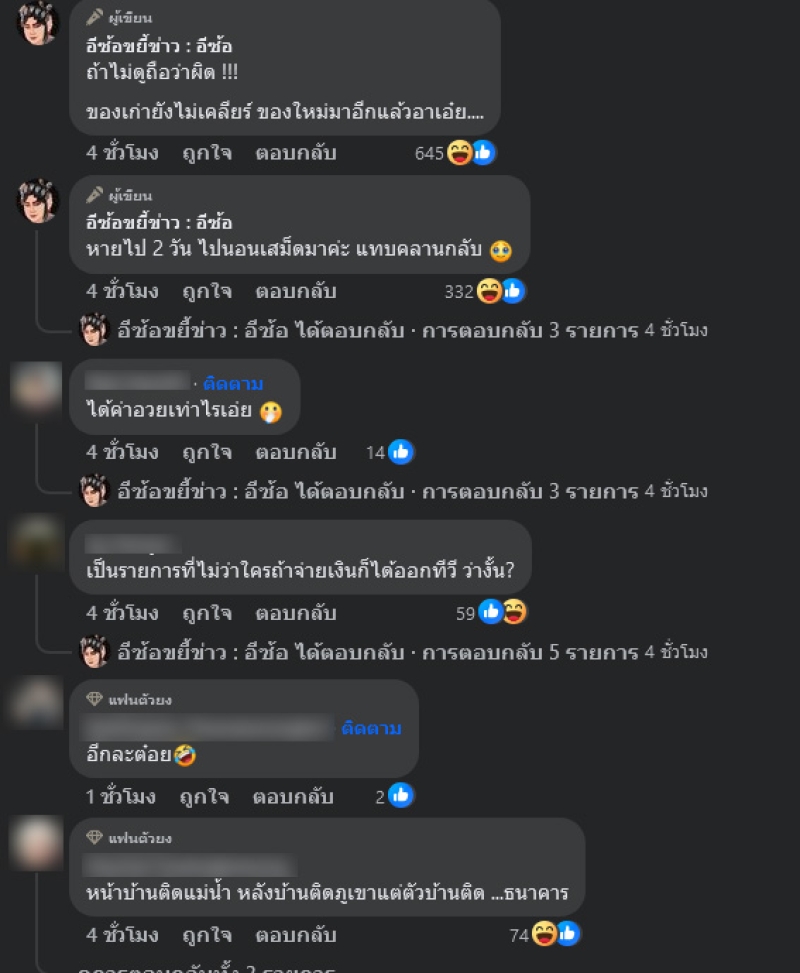Reply to the comment 'หายไป 2 วัน'

295,292
